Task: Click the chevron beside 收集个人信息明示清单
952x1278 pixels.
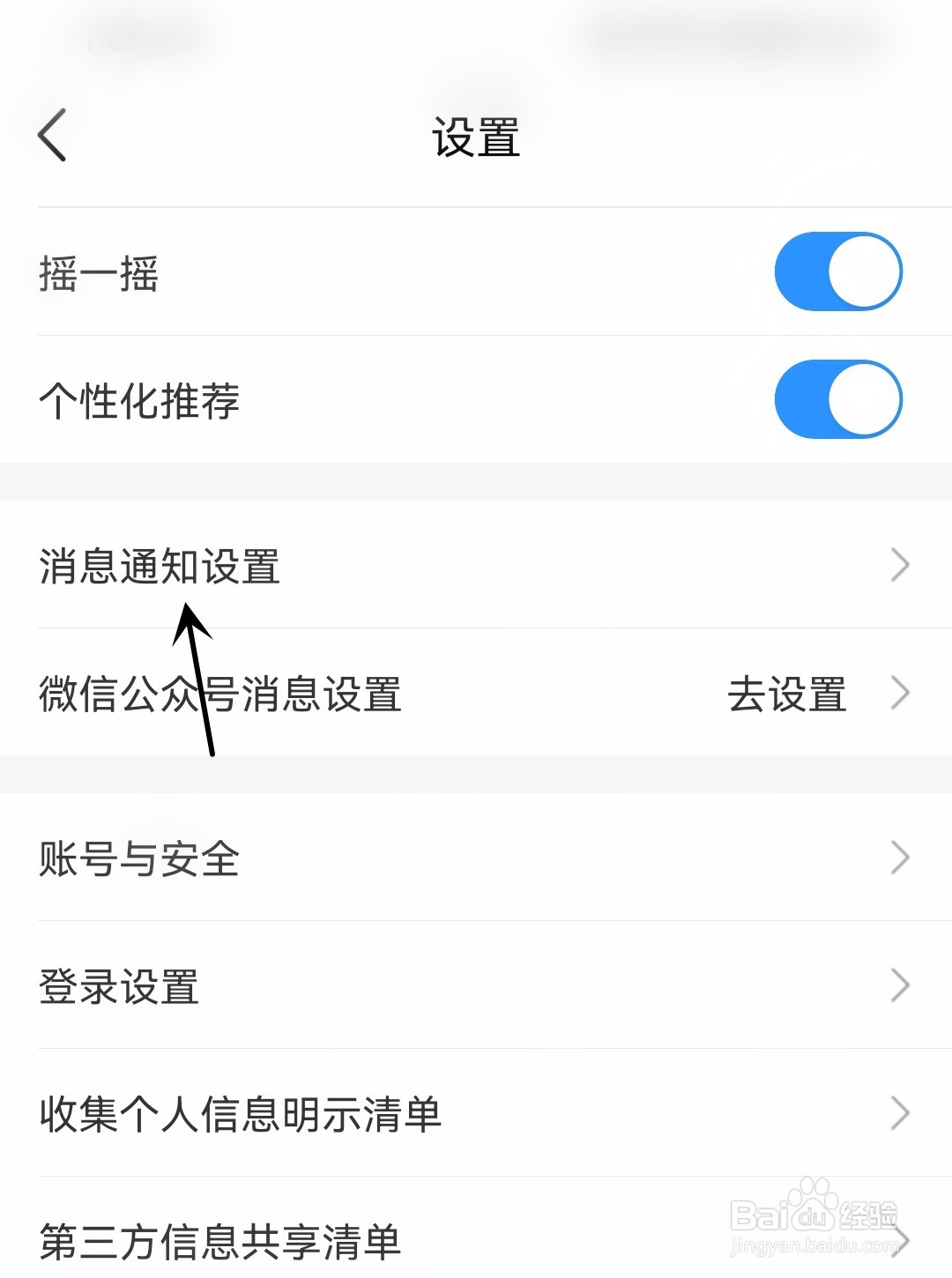Action: pyautogui.click(x=900, y=1112)
